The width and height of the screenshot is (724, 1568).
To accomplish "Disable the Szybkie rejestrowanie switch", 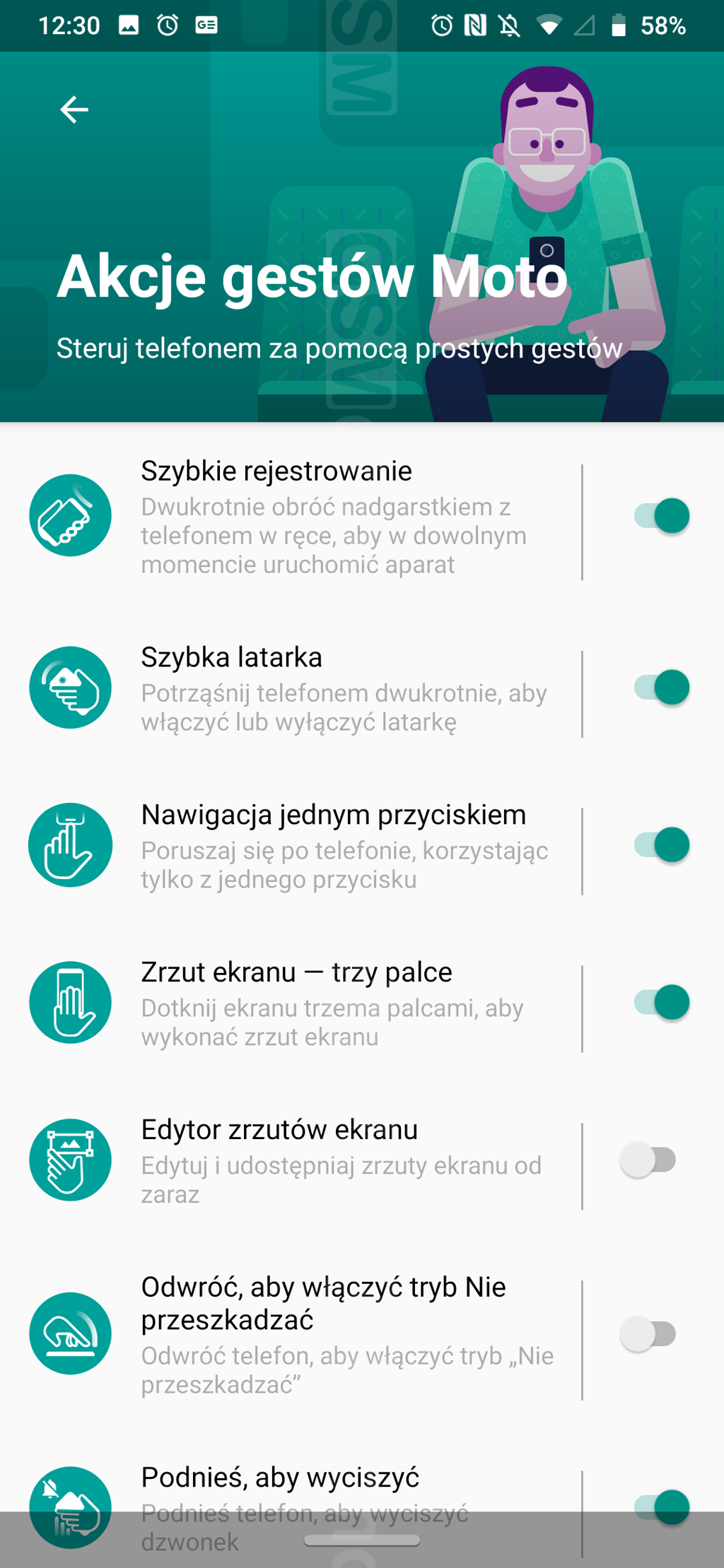I will click(661, 516).
